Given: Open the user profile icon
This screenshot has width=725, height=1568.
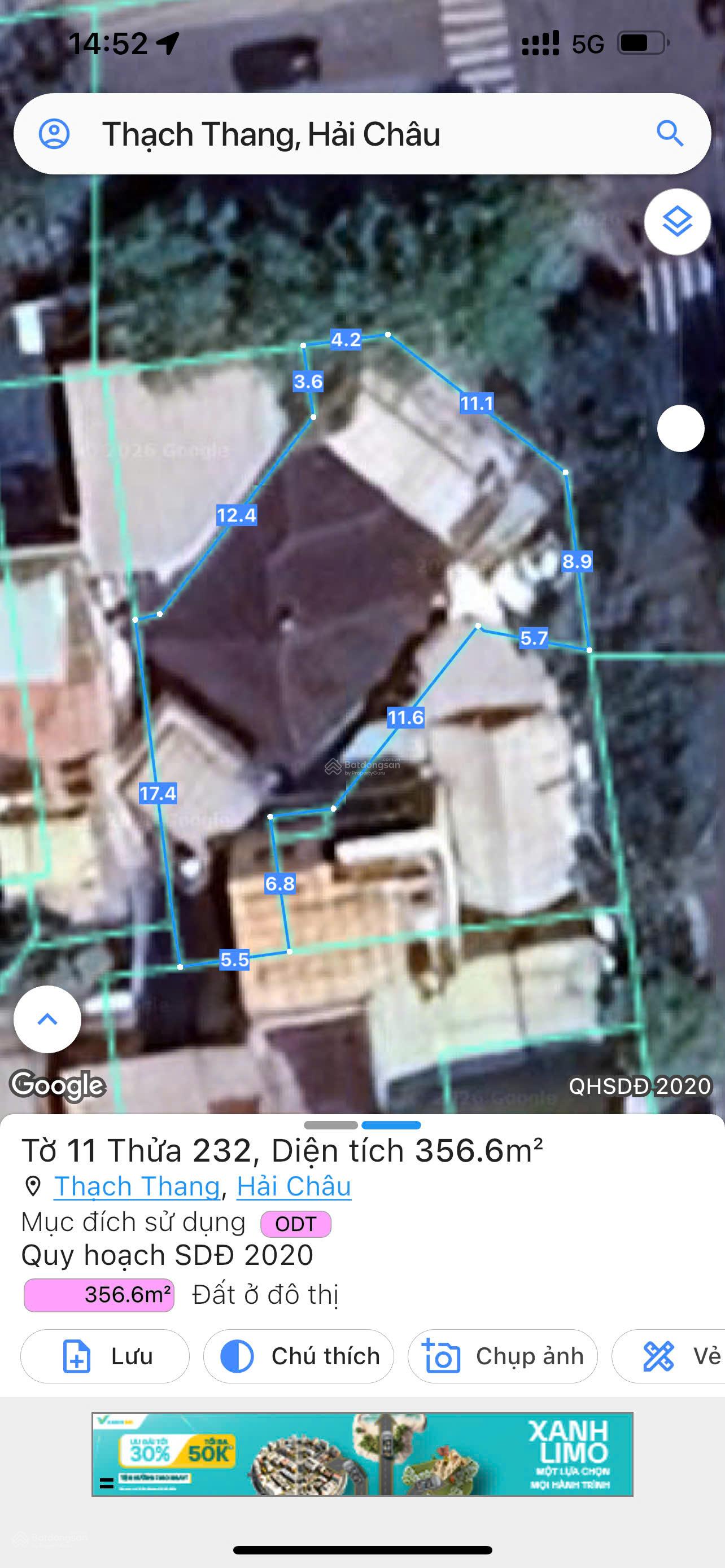Looking at the screenshot, I should [x=54, y=134].
